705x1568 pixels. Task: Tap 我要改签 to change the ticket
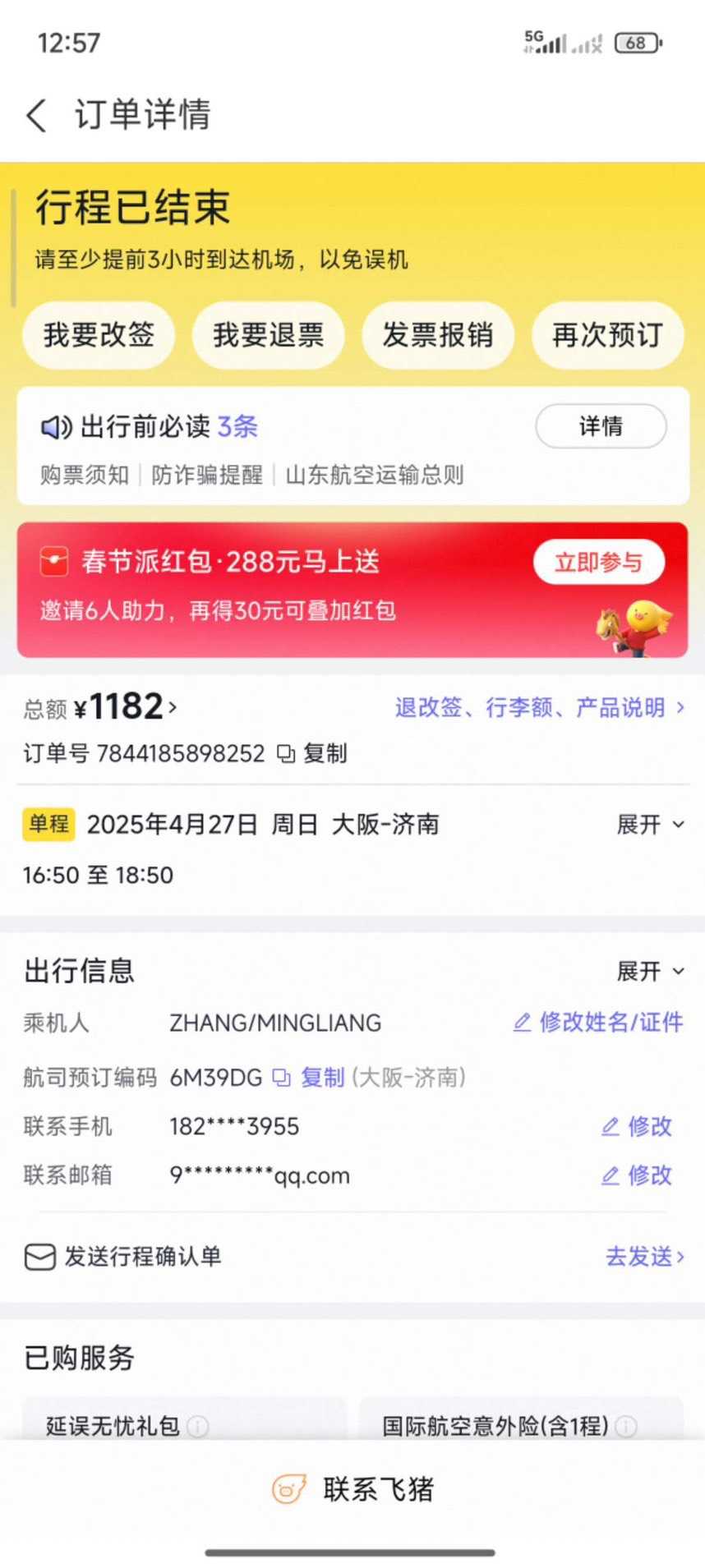pos(99,335)
